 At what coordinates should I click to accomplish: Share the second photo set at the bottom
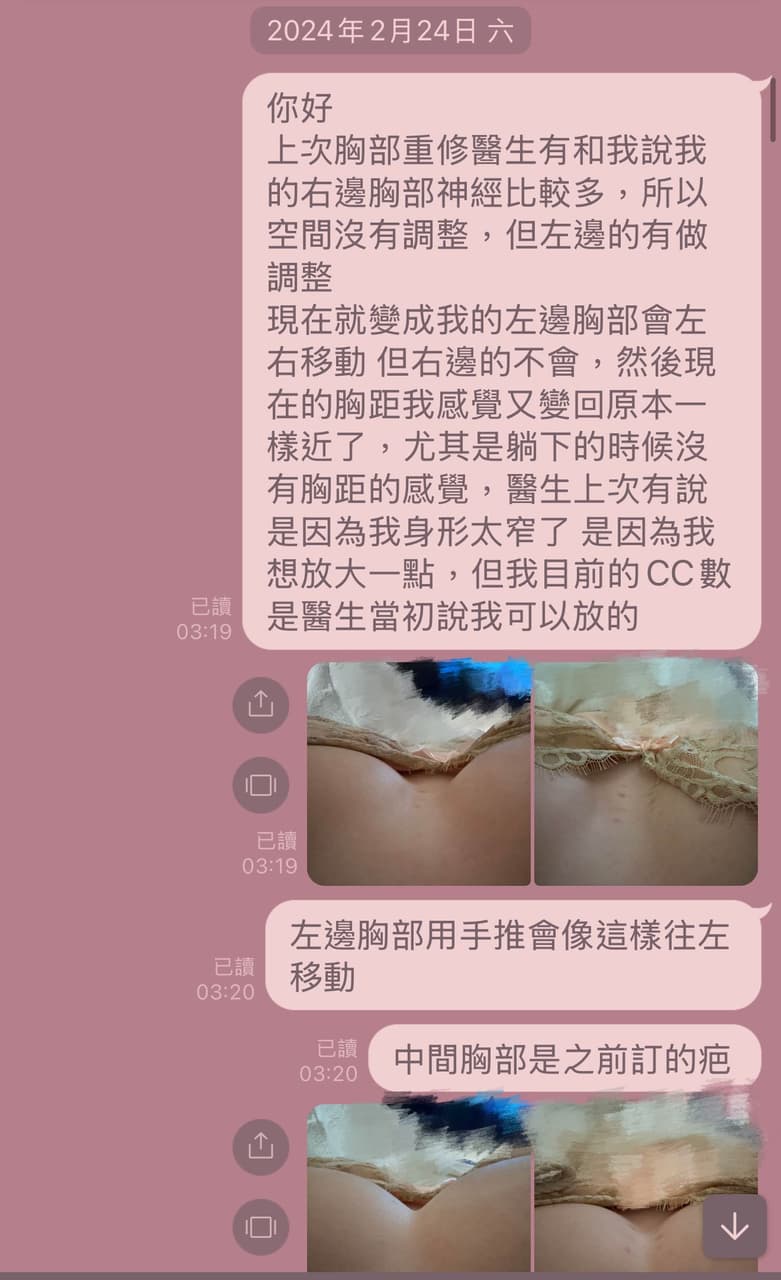[260, 1146]
